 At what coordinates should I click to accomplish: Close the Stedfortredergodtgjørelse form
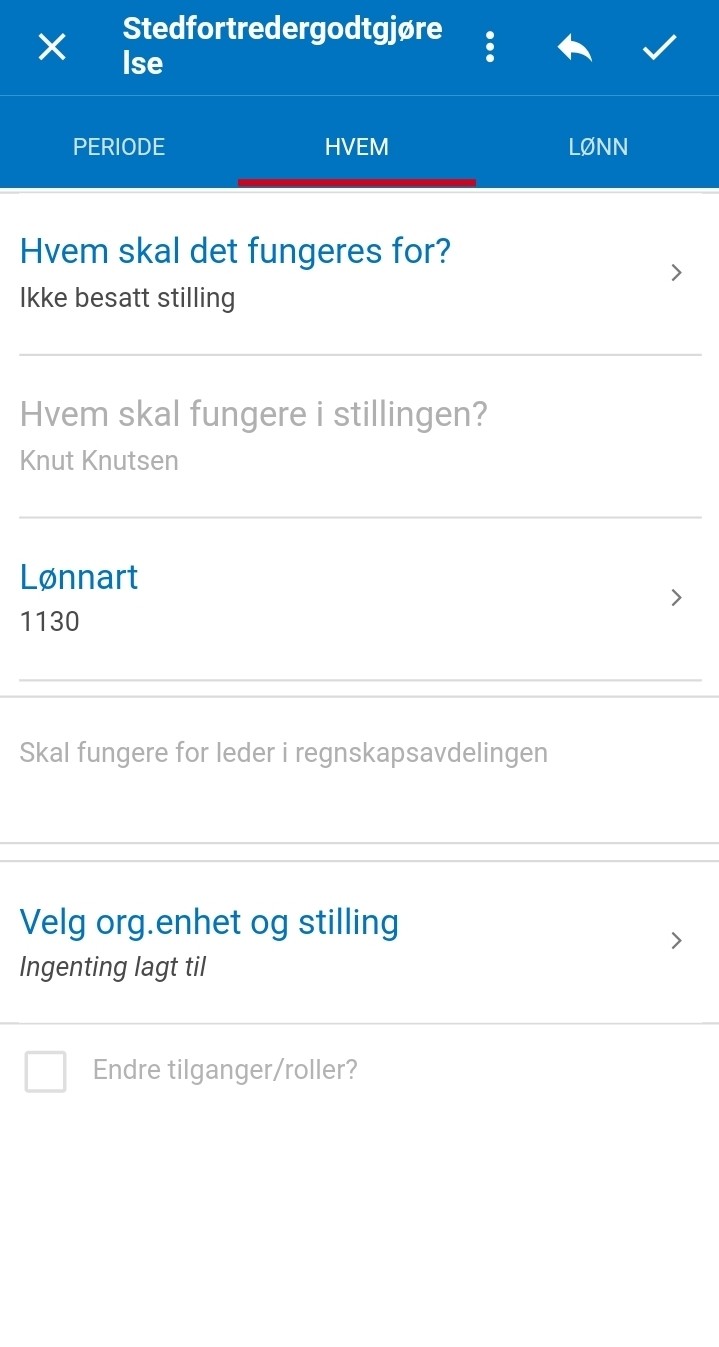[52, 47]
